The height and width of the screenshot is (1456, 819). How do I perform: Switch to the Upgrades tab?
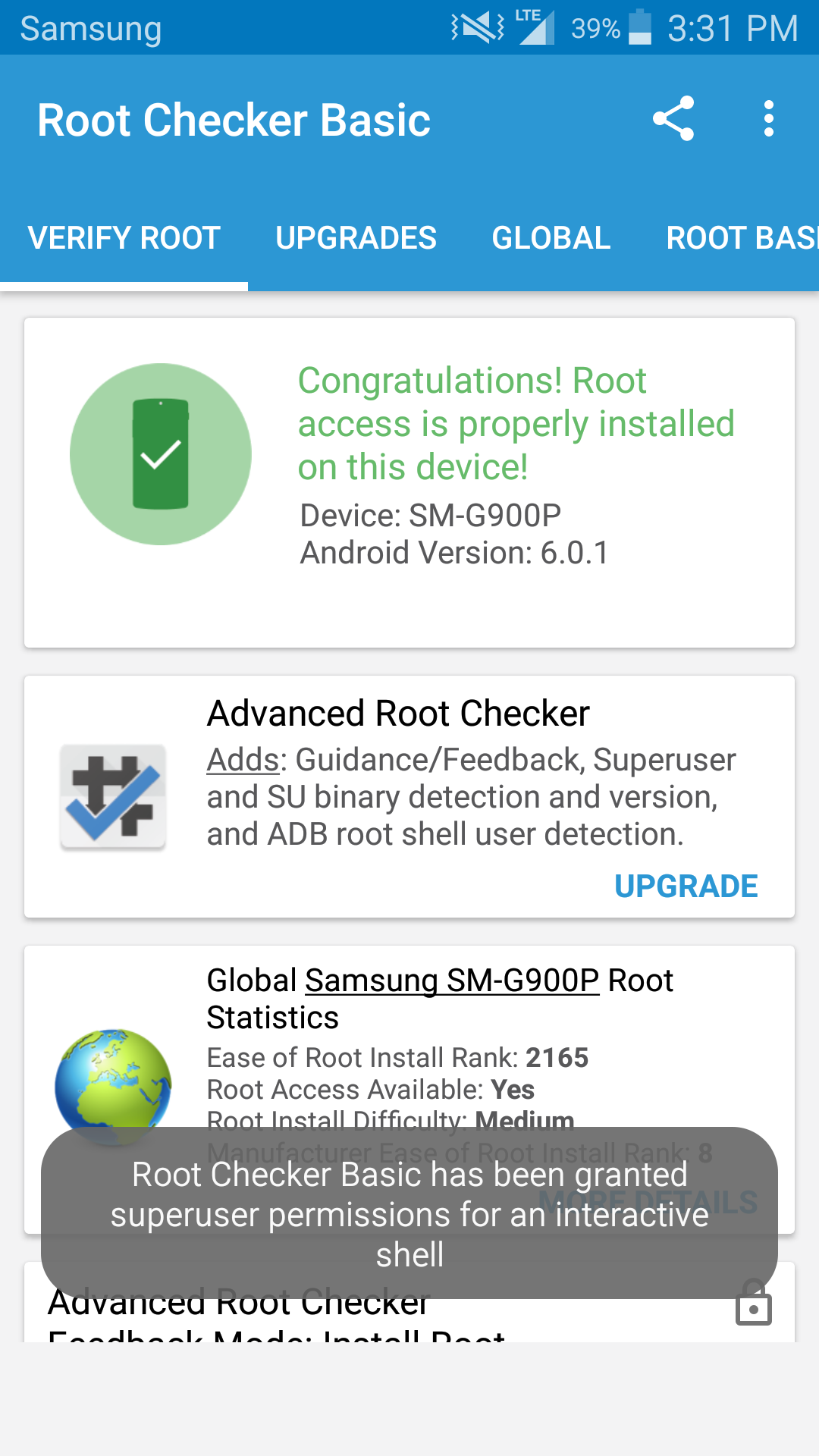coord(356,238)
